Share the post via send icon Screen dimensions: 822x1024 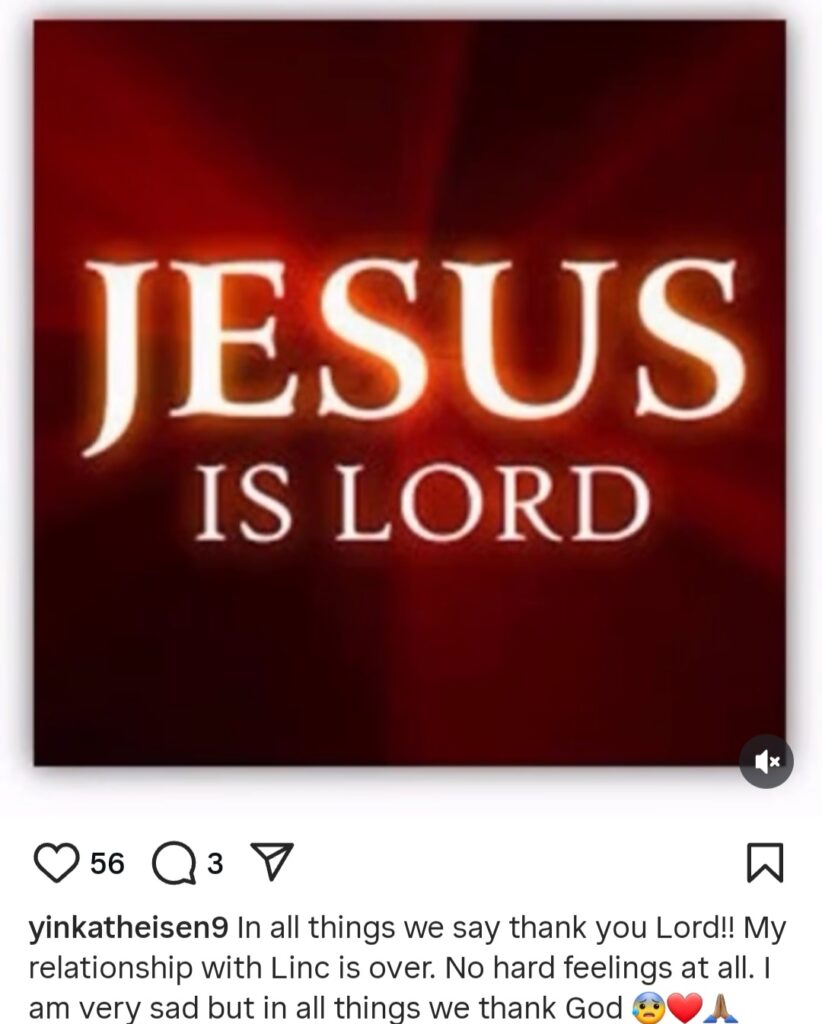click(x=270, y=862)
